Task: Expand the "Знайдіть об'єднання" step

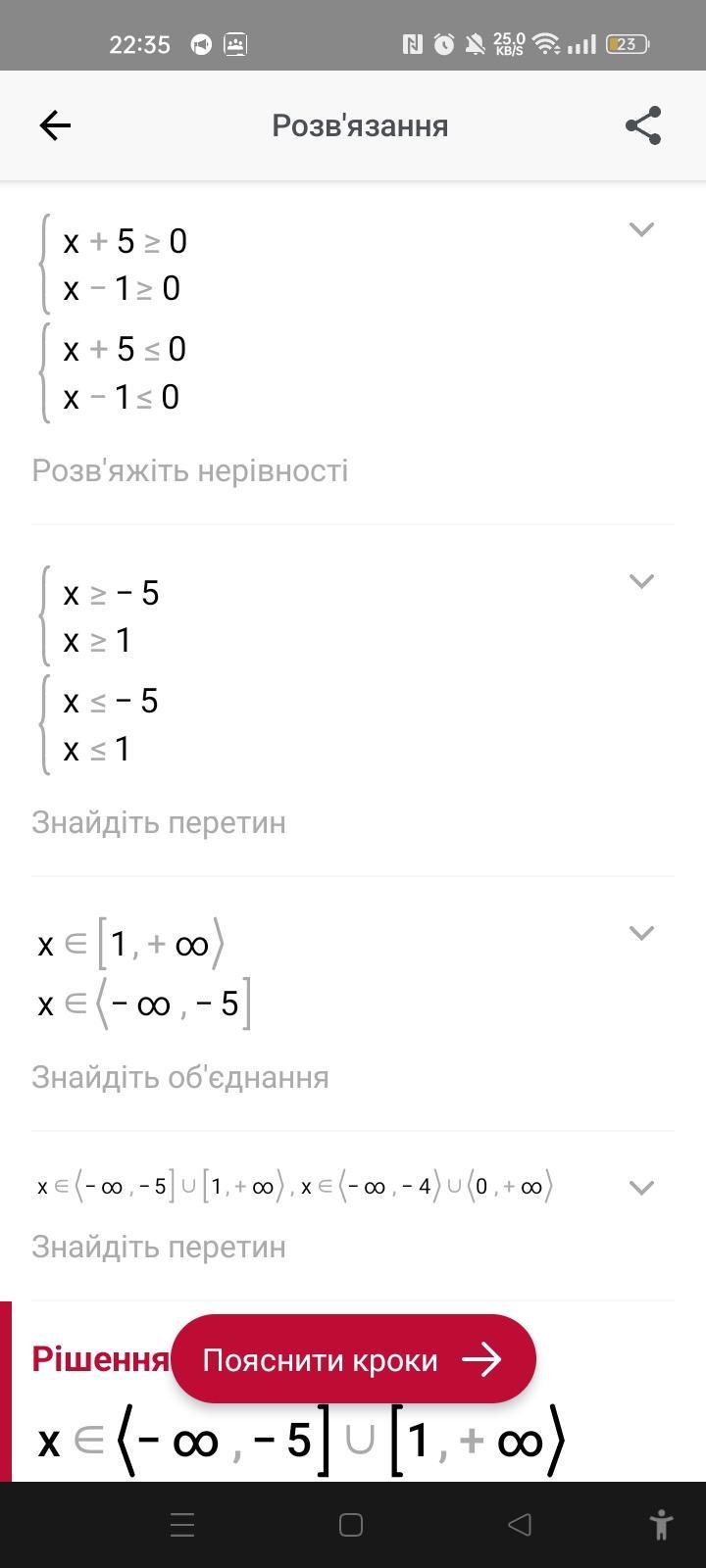Action: [641, 933]
